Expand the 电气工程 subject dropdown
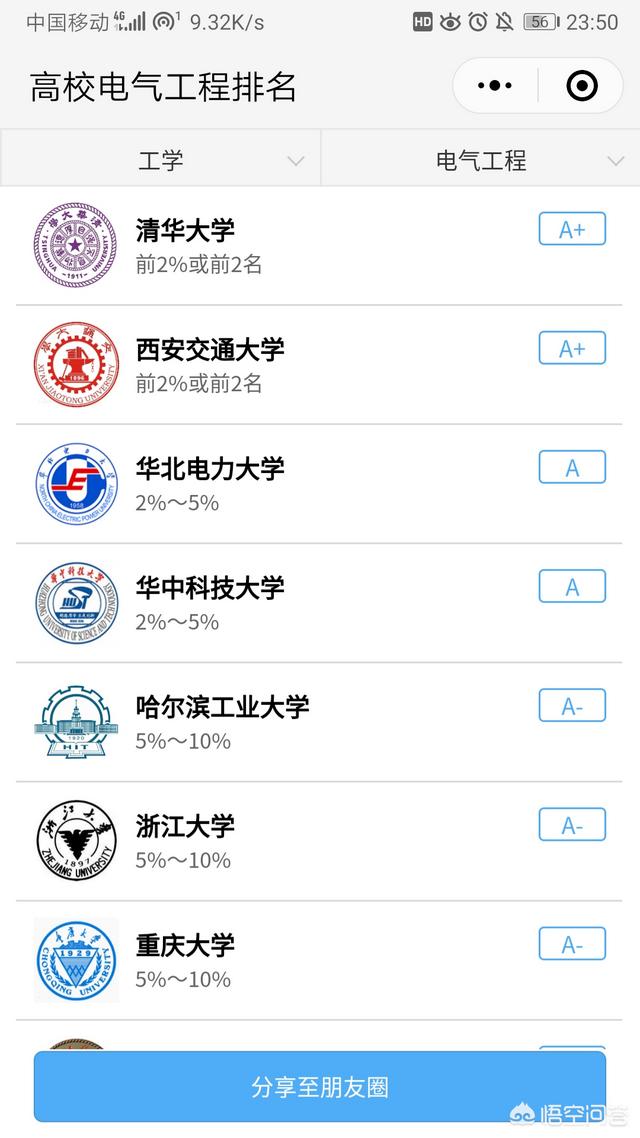This screenshot has height=1138, width=640. 480,160
